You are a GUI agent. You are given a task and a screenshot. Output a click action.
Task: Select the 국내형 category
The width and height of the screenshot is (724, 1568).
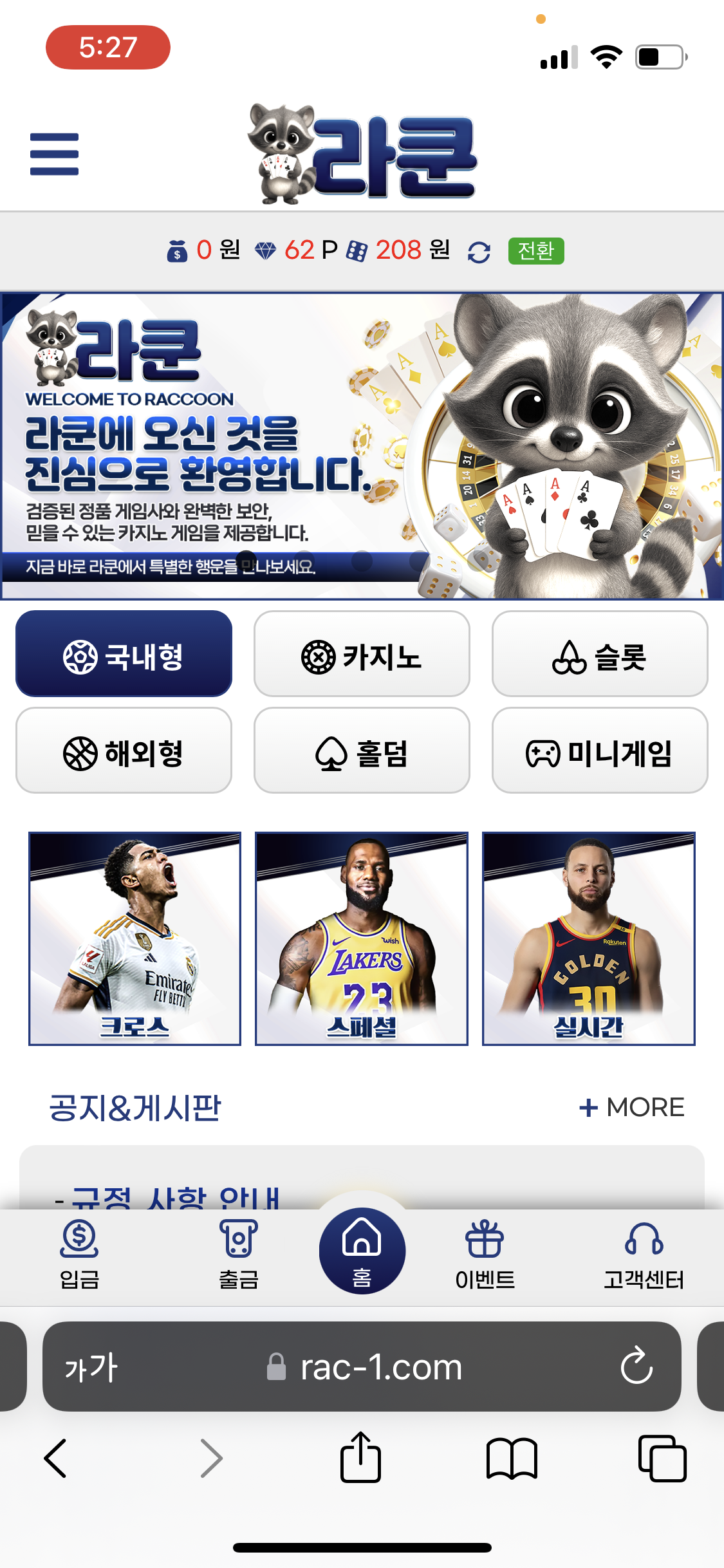[124, 654]
